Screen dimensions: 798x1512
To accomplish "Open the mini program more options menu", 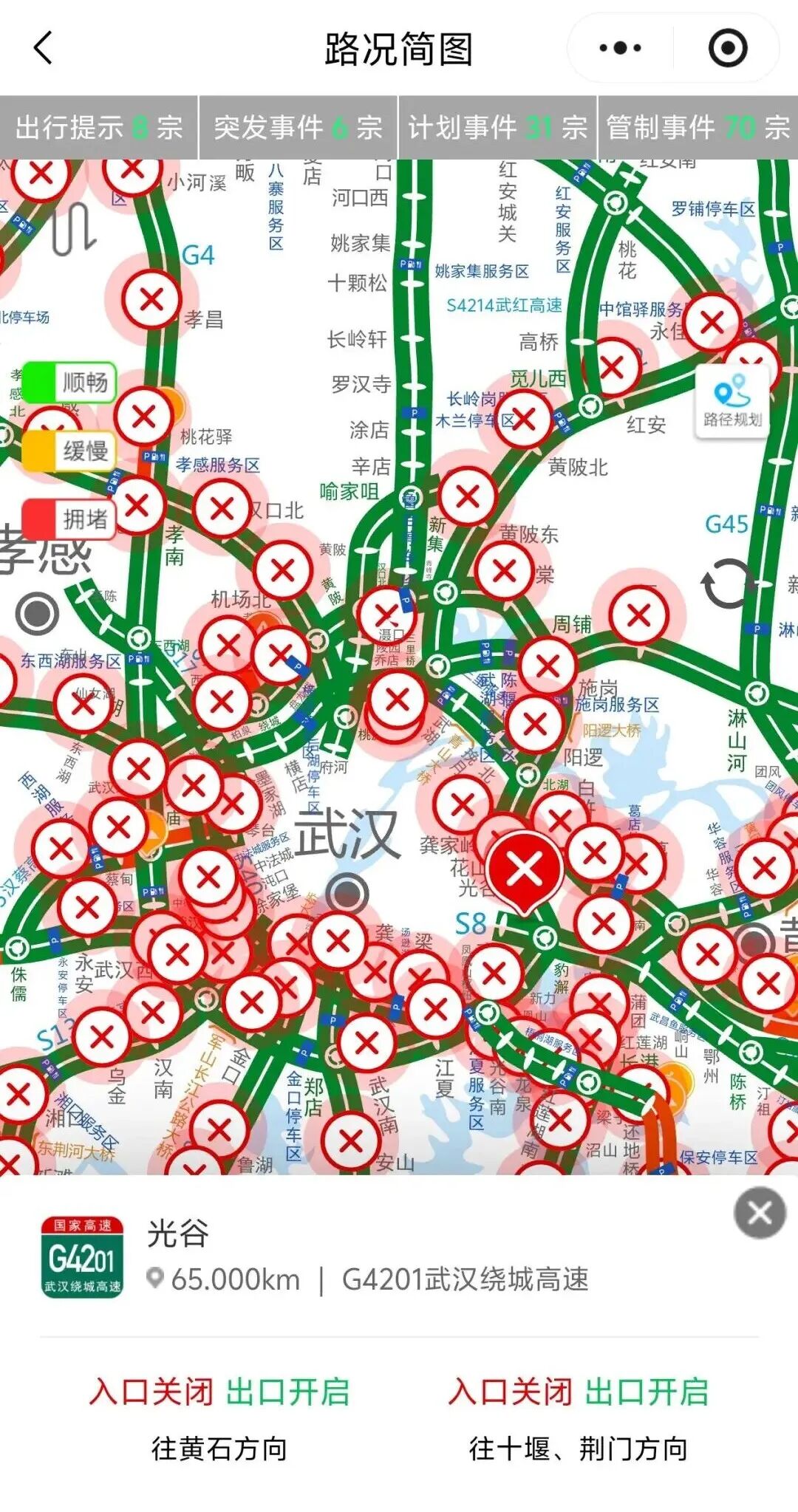I will pyautogui.click(x=620, y=49).
